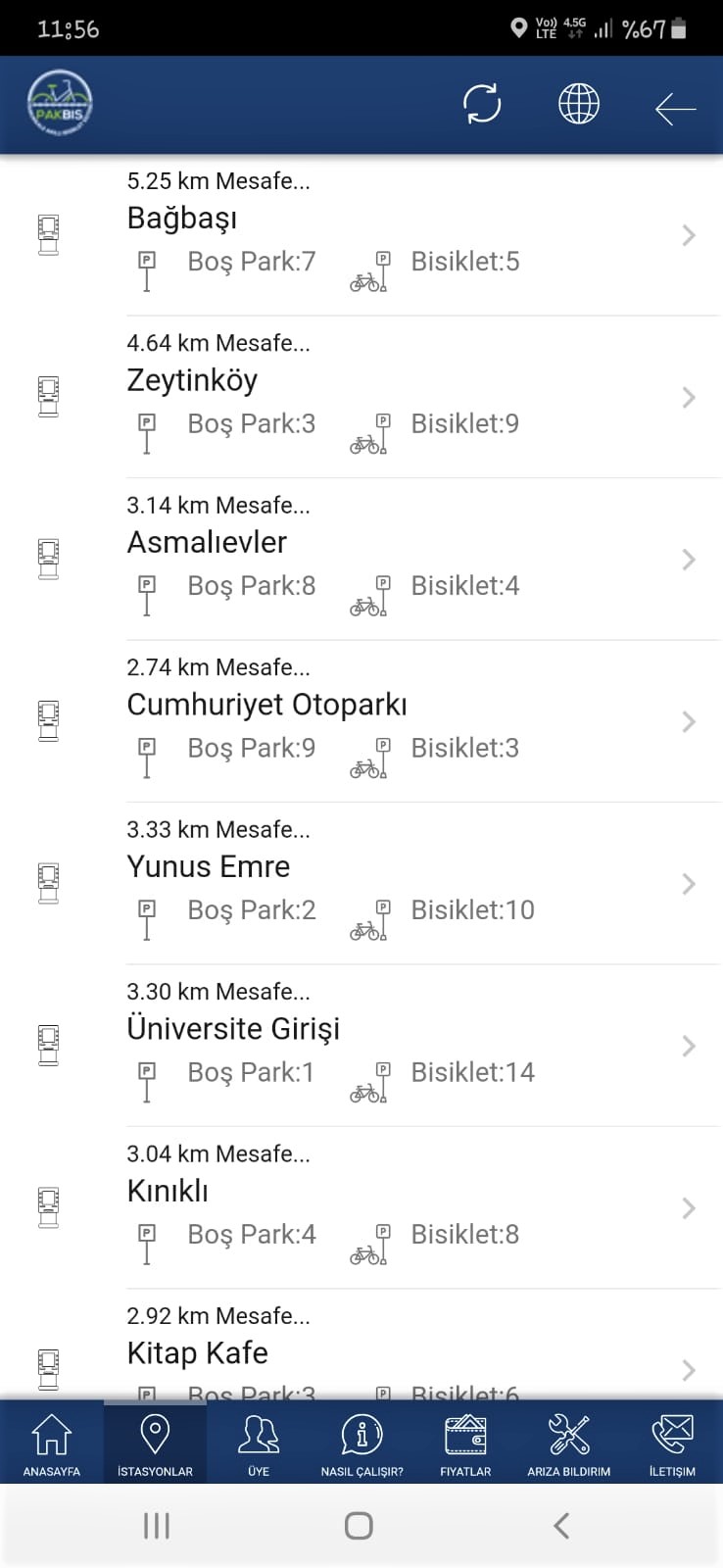Viewport: 723px width, 1568px height.
Task: Open the Yunus Emre station
Action: click(392, 884)
